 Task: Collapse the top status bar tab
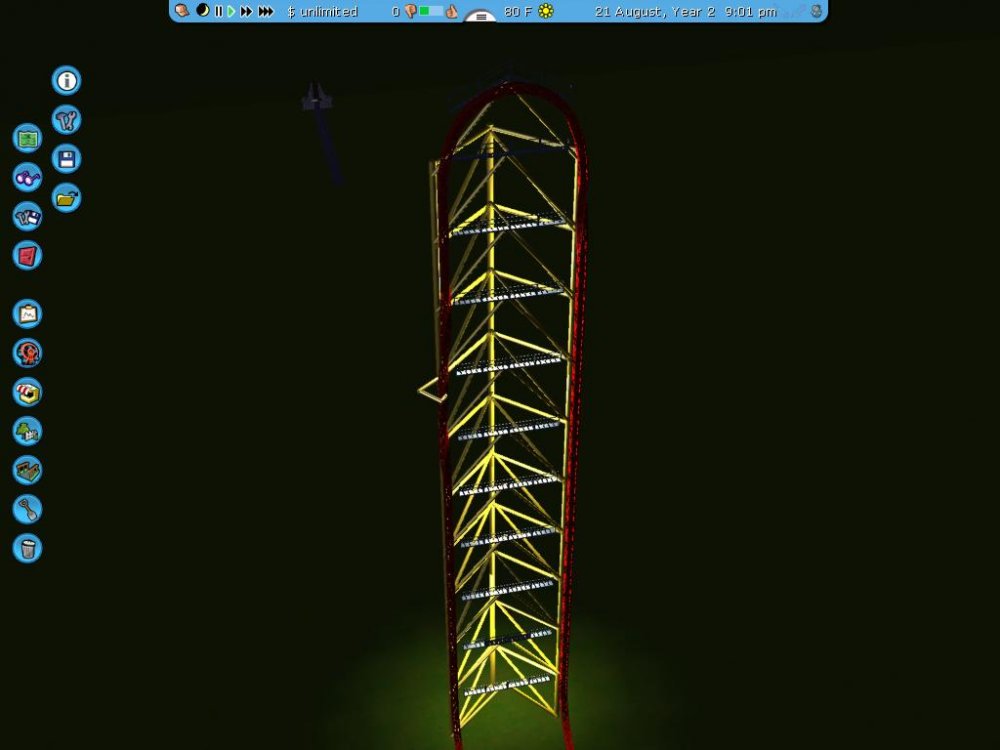coord(481,18)
